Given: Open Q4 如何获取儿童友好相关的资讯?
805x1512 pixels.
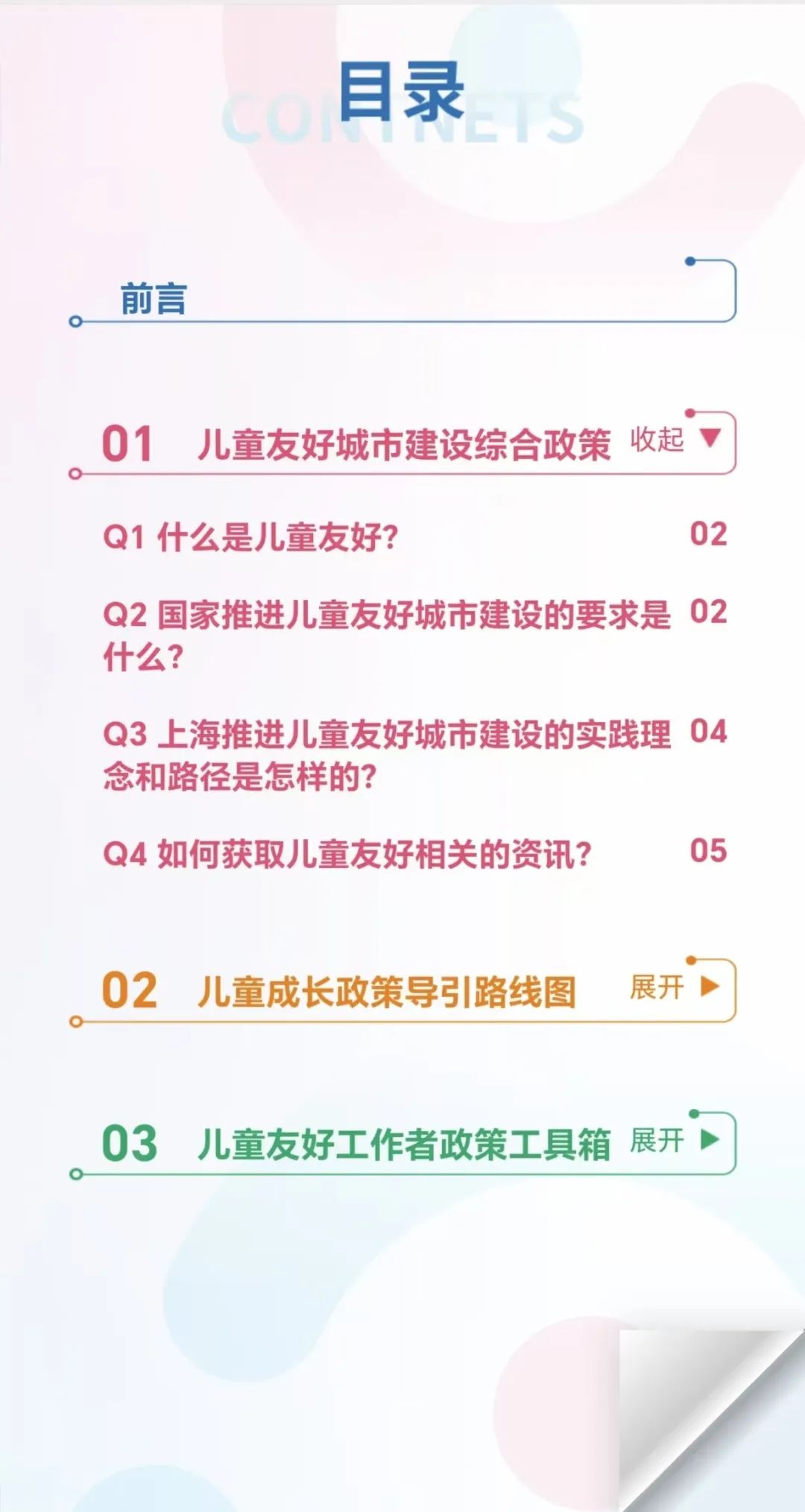Looking at the screenshot, I should pyautogui.click(x=415, y=853).
